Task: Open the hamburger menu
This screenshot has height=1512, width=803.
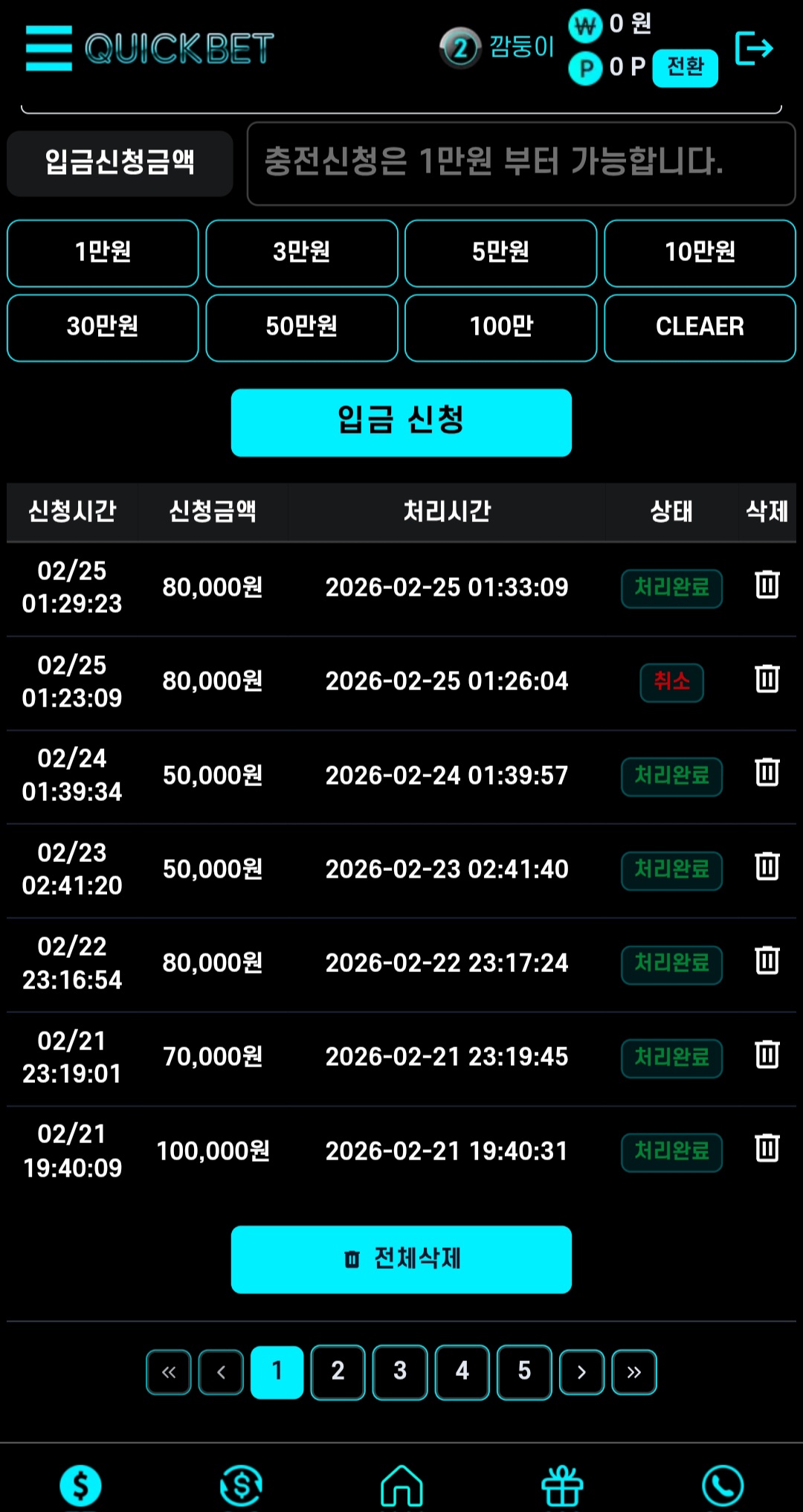Action: (49, 48)
